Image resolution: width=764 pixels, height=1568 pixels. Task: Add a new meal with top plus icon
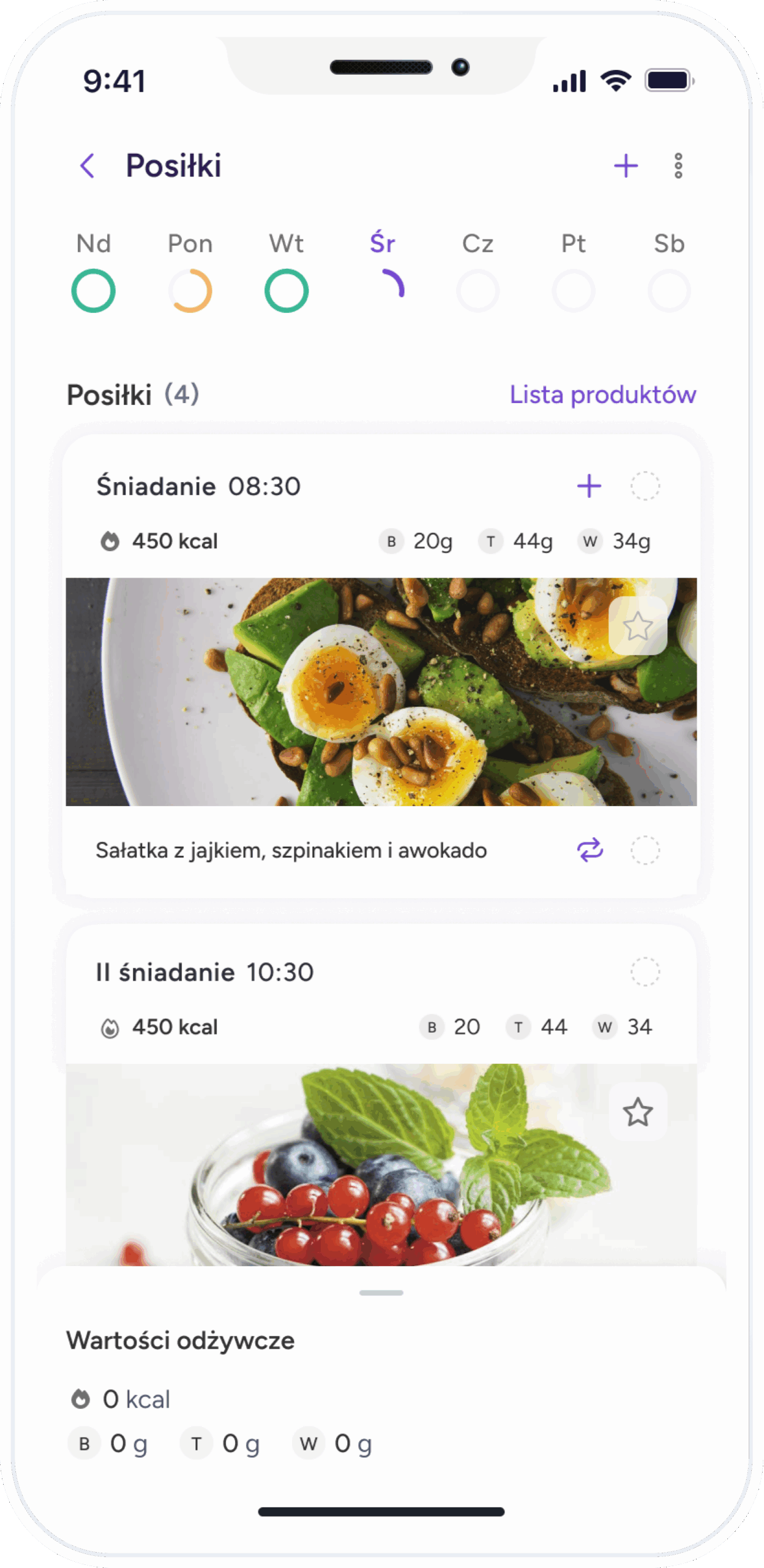click(x=626, y=165)
